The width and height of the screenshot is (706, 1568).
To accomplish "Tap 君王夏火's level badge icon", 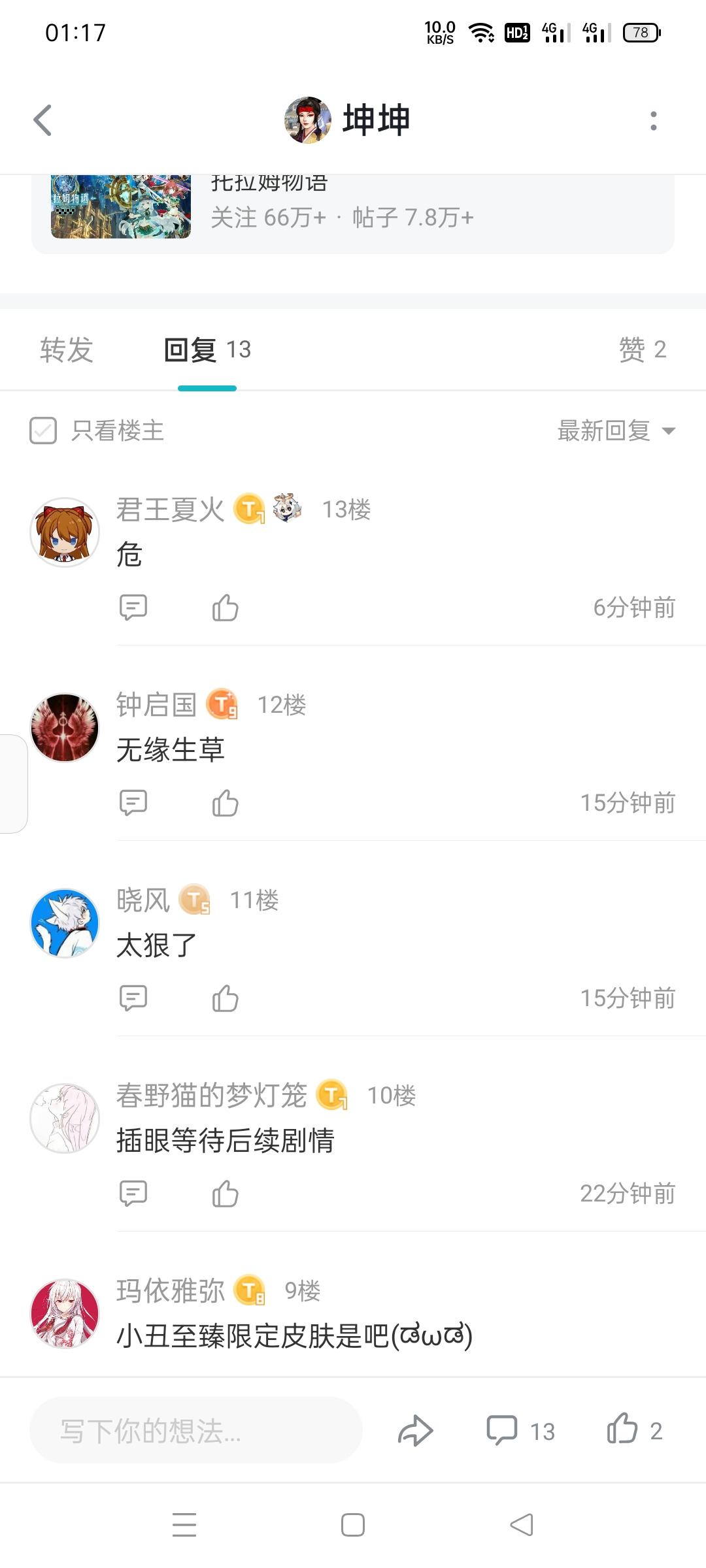I will point(248,510).
